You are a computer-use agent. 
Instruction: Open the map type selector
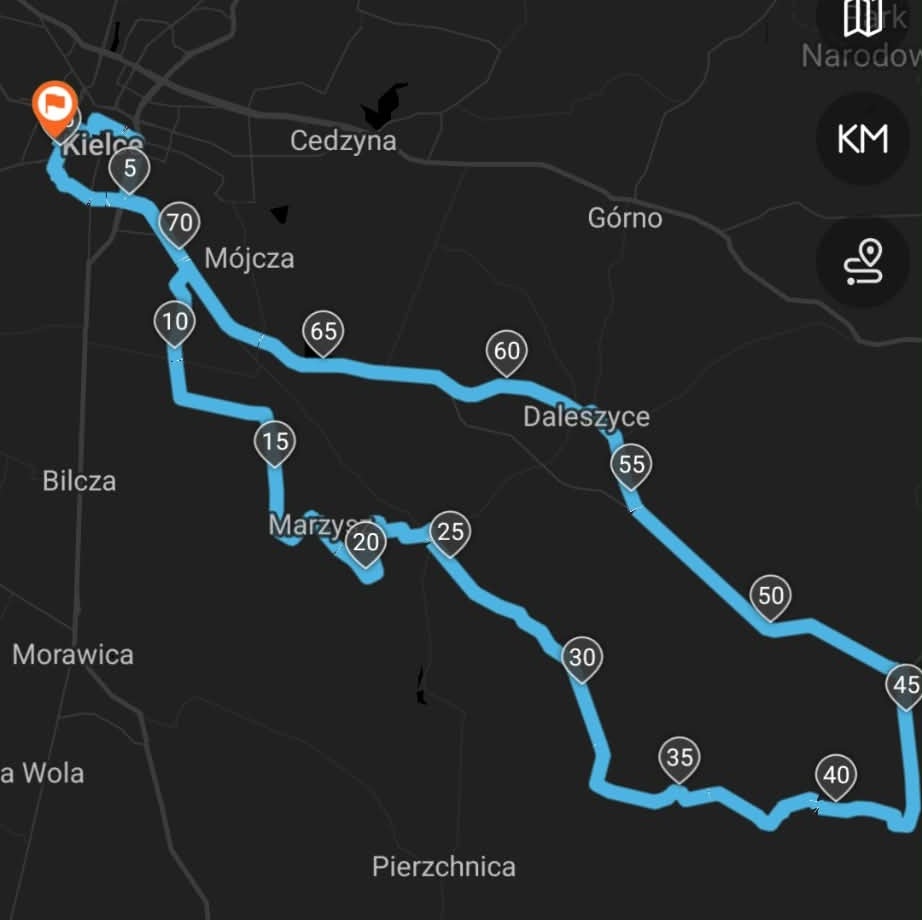coord(863,18)
